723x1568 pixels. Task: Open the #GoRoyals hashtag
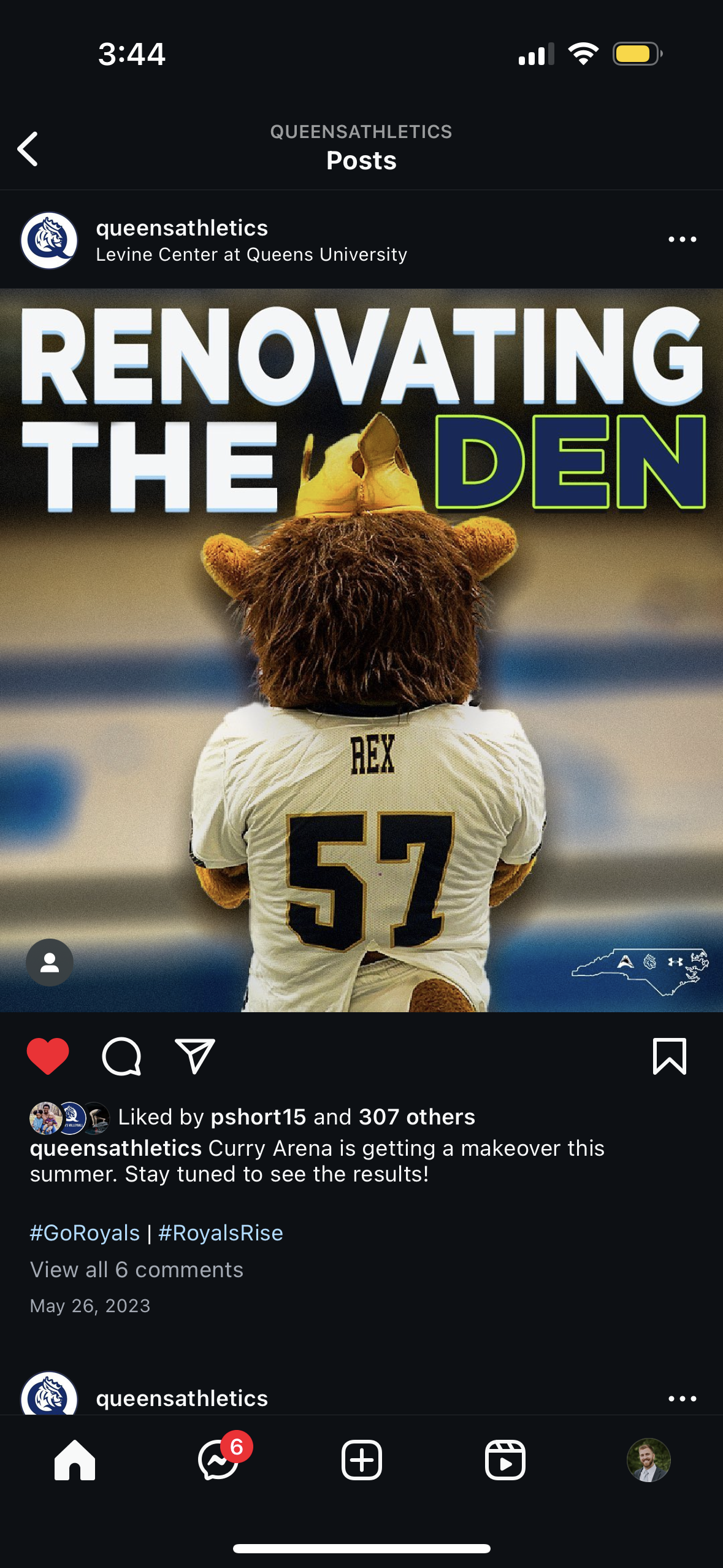pos(85,1232)
